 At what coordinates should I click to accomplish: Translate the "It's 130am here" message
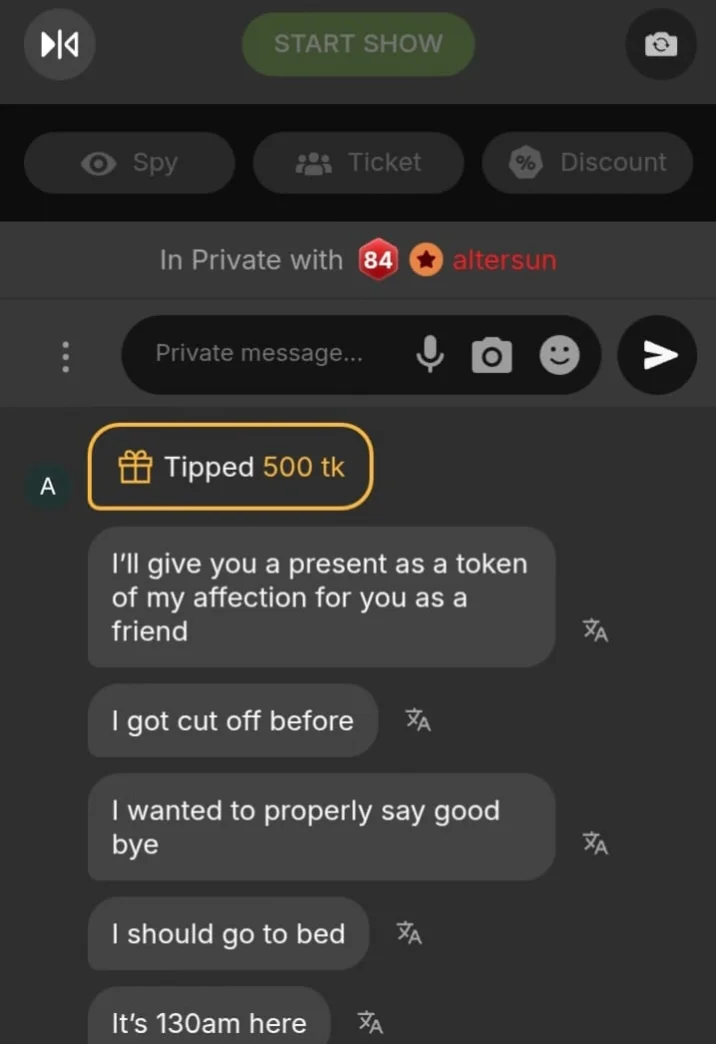coord(370,1022)
